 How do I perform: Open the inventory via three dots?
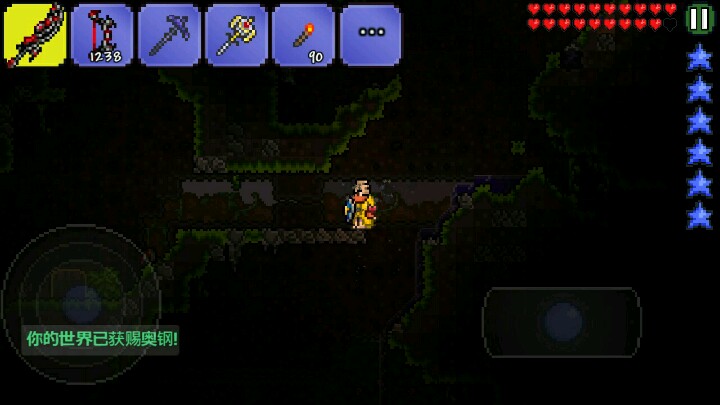[x=371, y=35]
